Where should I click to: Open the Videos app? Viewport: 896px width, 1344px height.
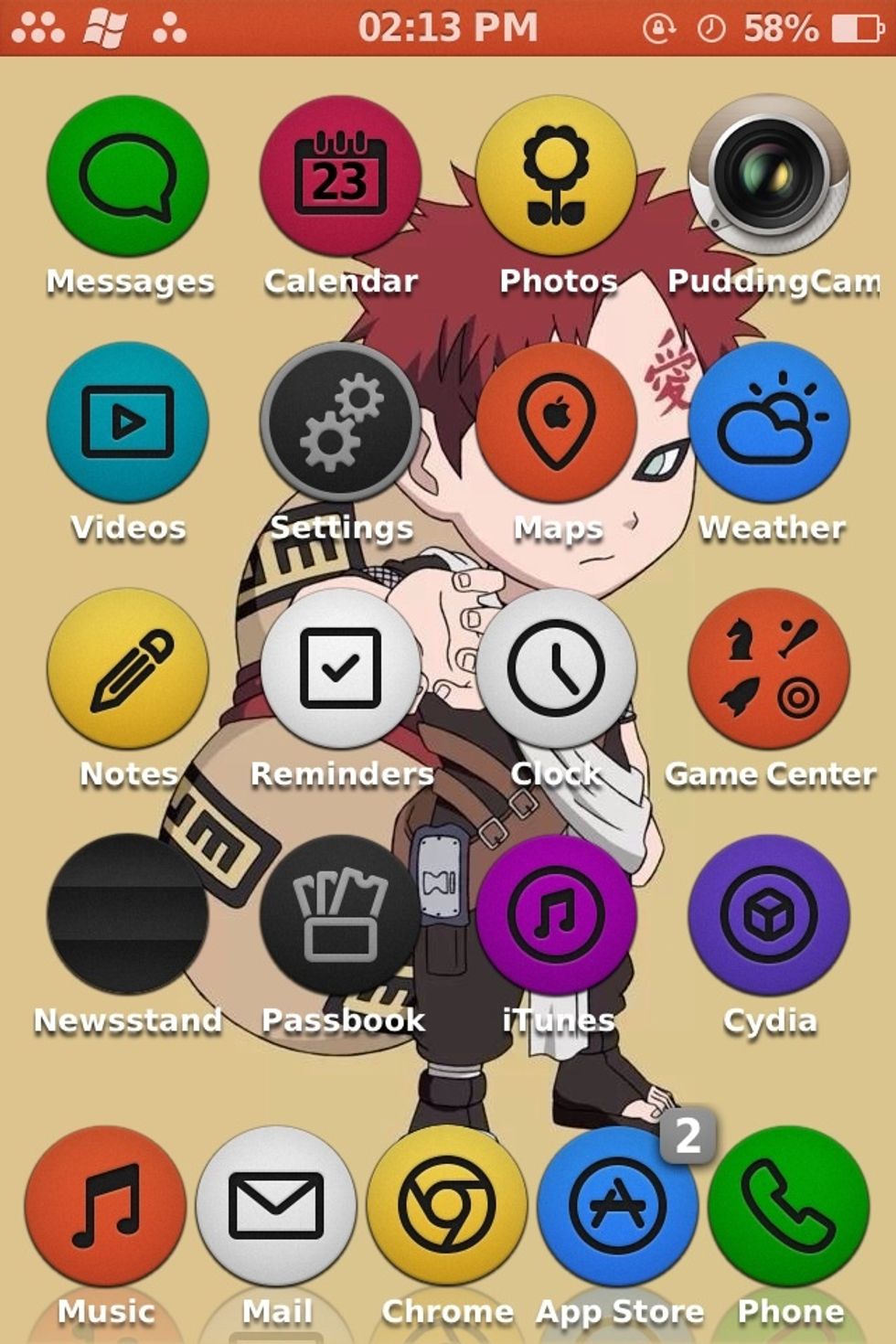(127, 422)
